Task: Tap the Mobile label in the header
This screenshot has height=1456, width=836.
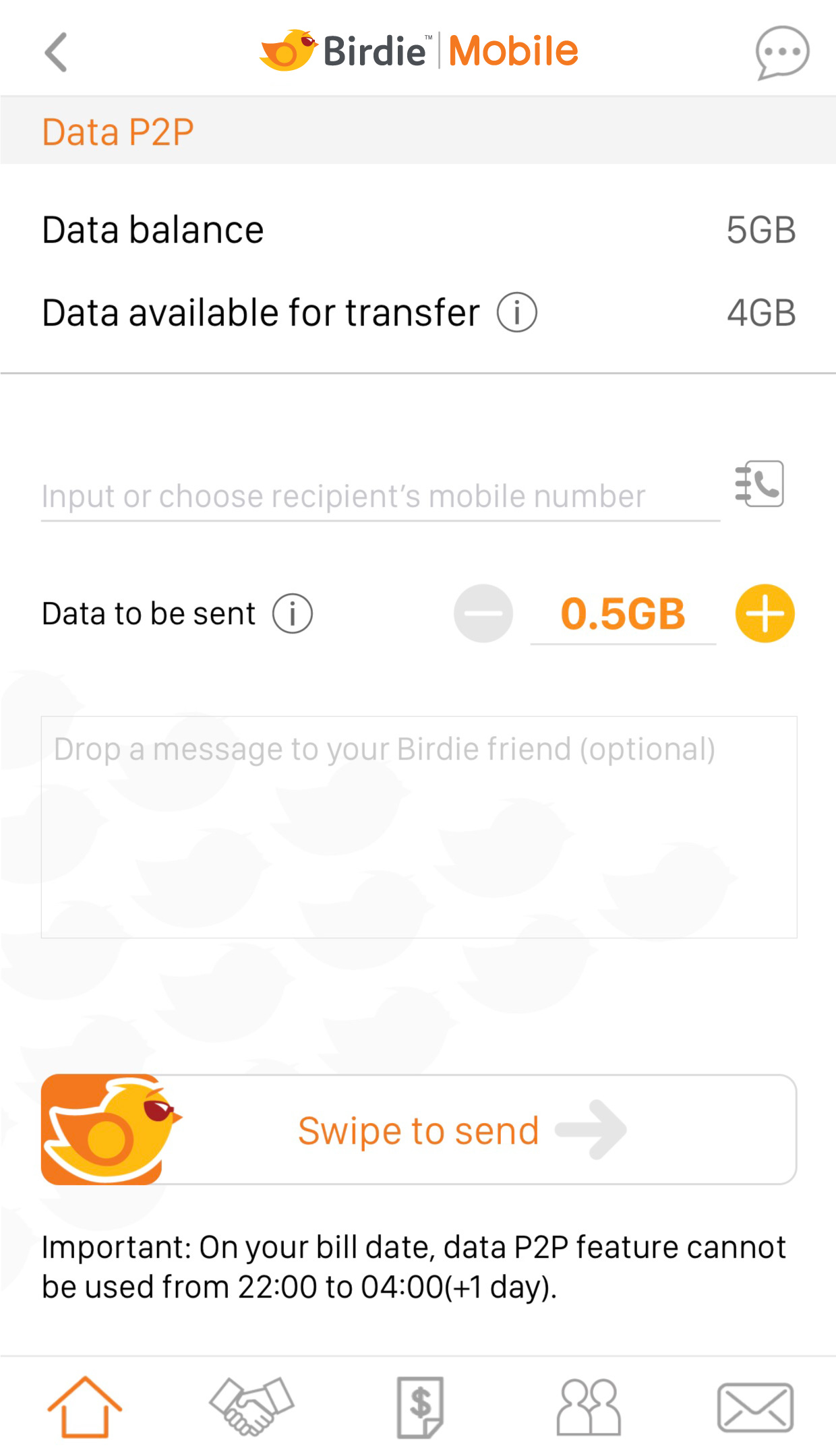Action: [x=514, y=50]
